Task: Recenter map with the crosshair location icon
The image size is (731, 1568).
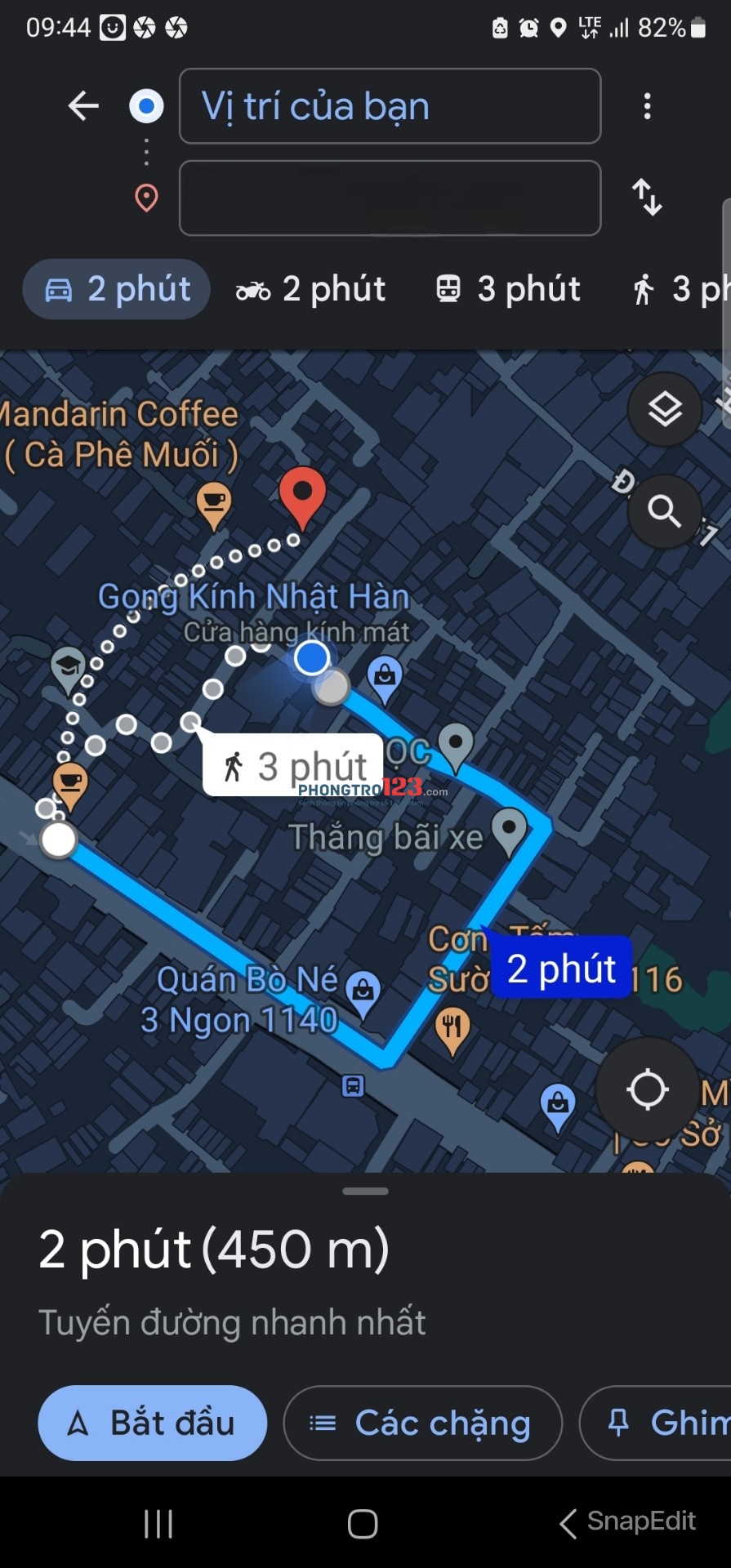Action: [648, 1089]
